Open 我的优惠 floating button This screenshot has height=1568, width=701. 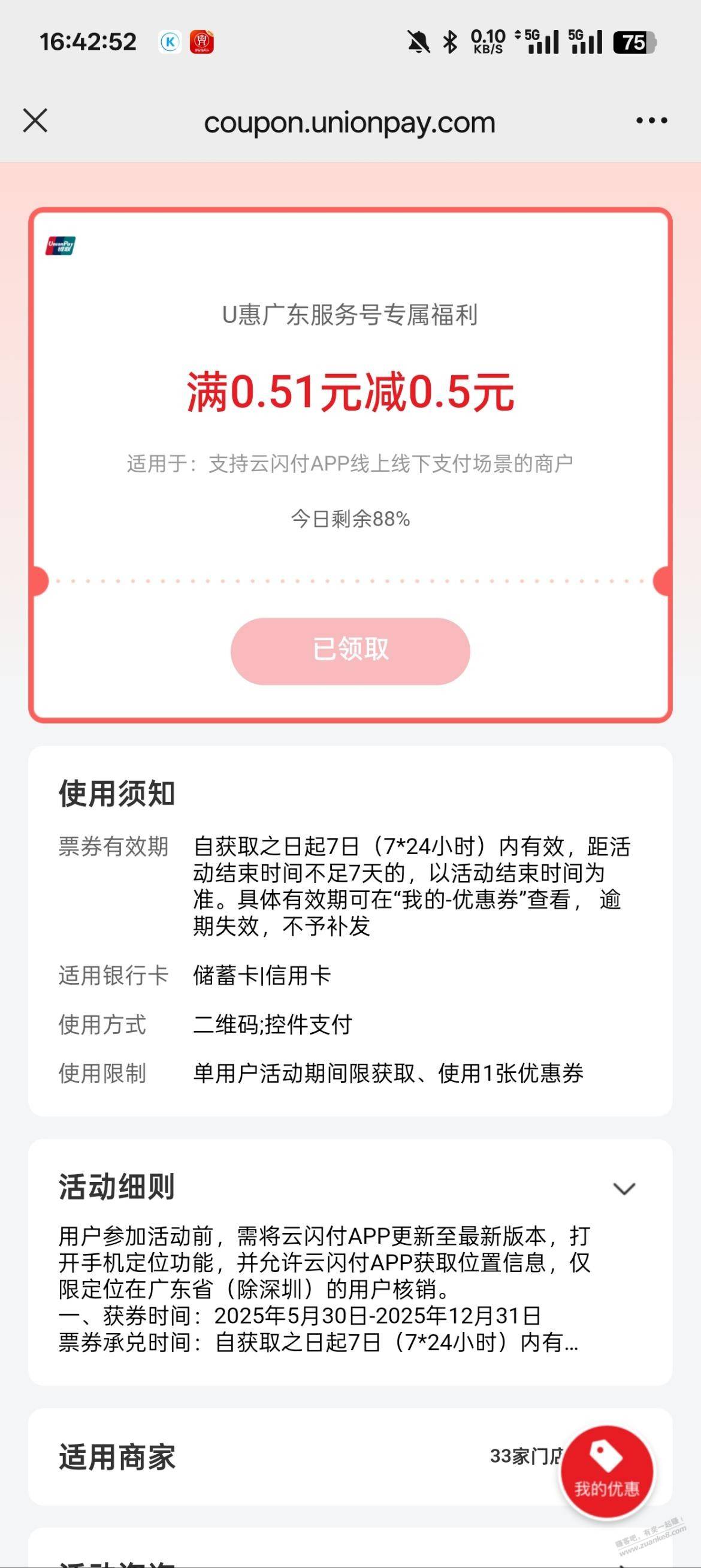[607, 1474]
